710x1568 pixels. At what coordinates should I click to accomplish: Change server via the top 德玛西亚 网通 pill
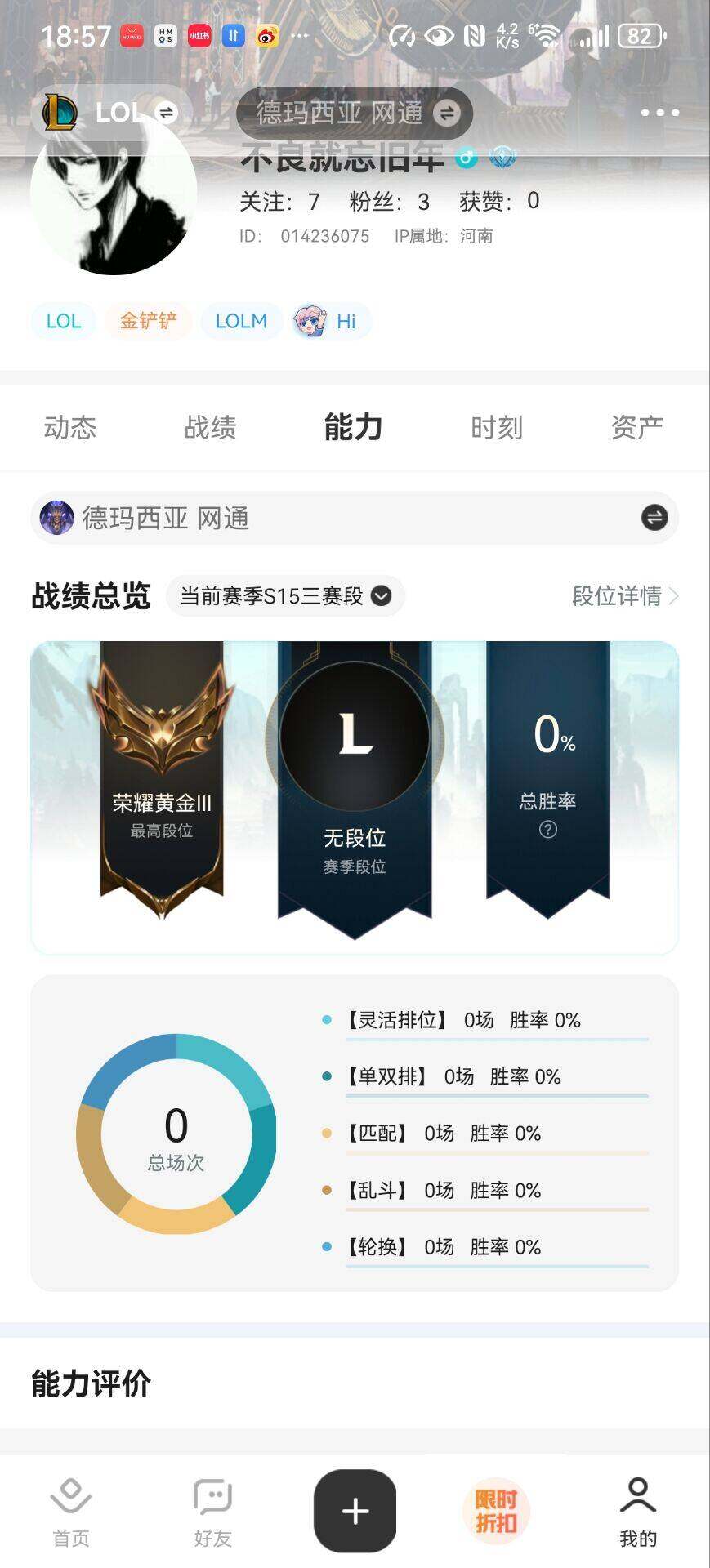tap(355, 113)
